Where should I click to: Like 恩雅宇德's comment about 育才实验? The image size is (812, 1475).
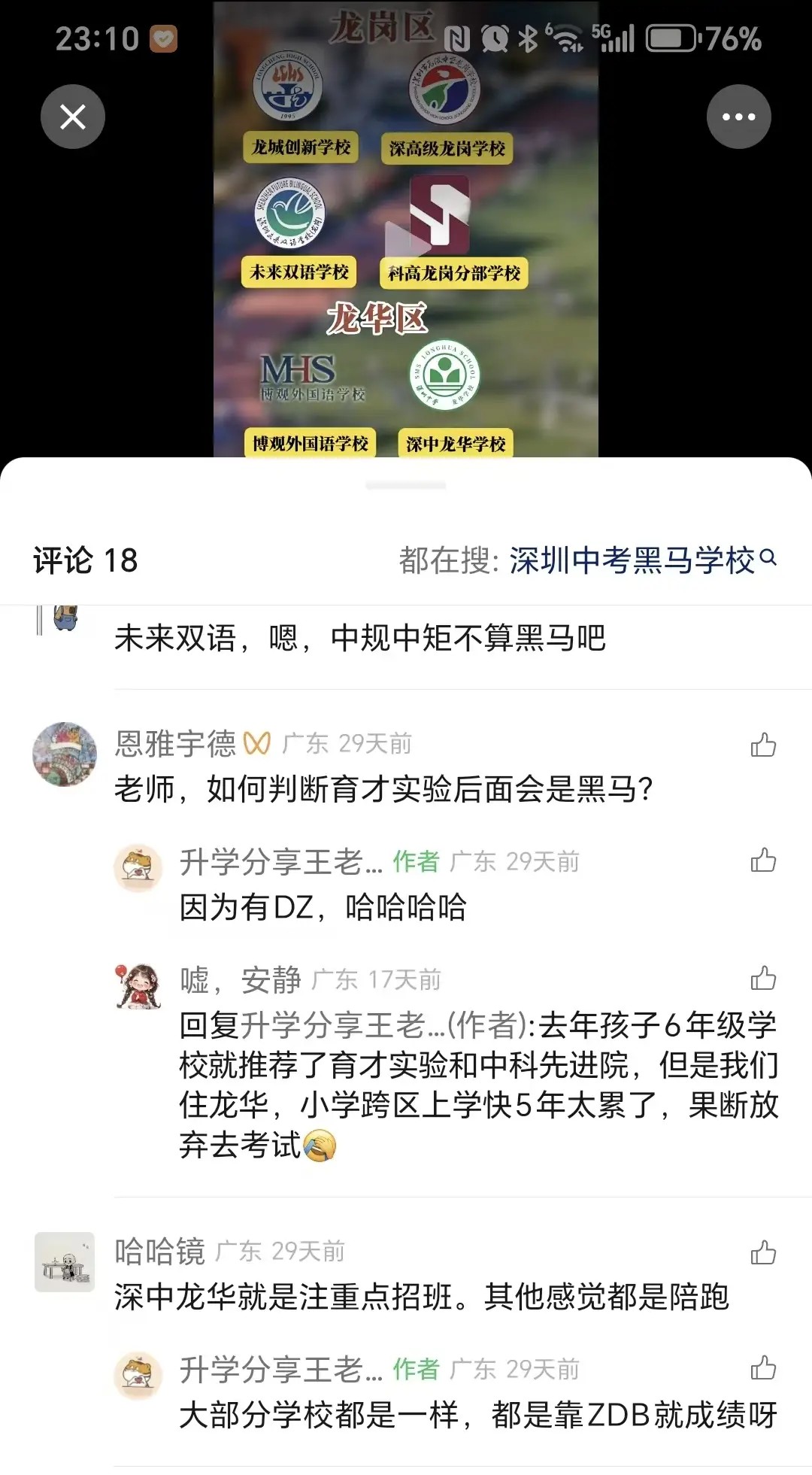pos(763,745)
